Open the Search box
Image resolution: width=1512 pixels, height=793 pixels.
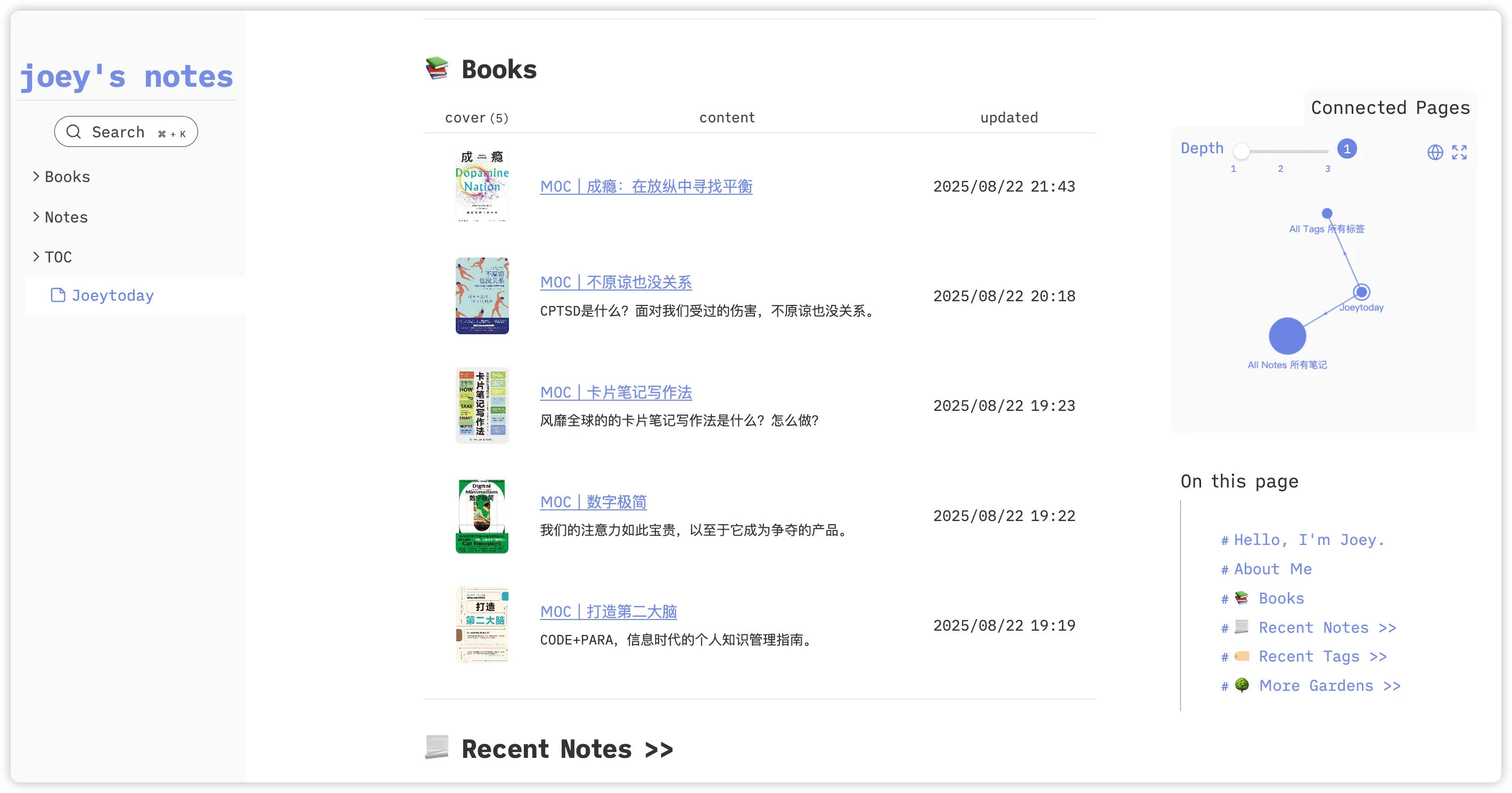click(126, 131)
